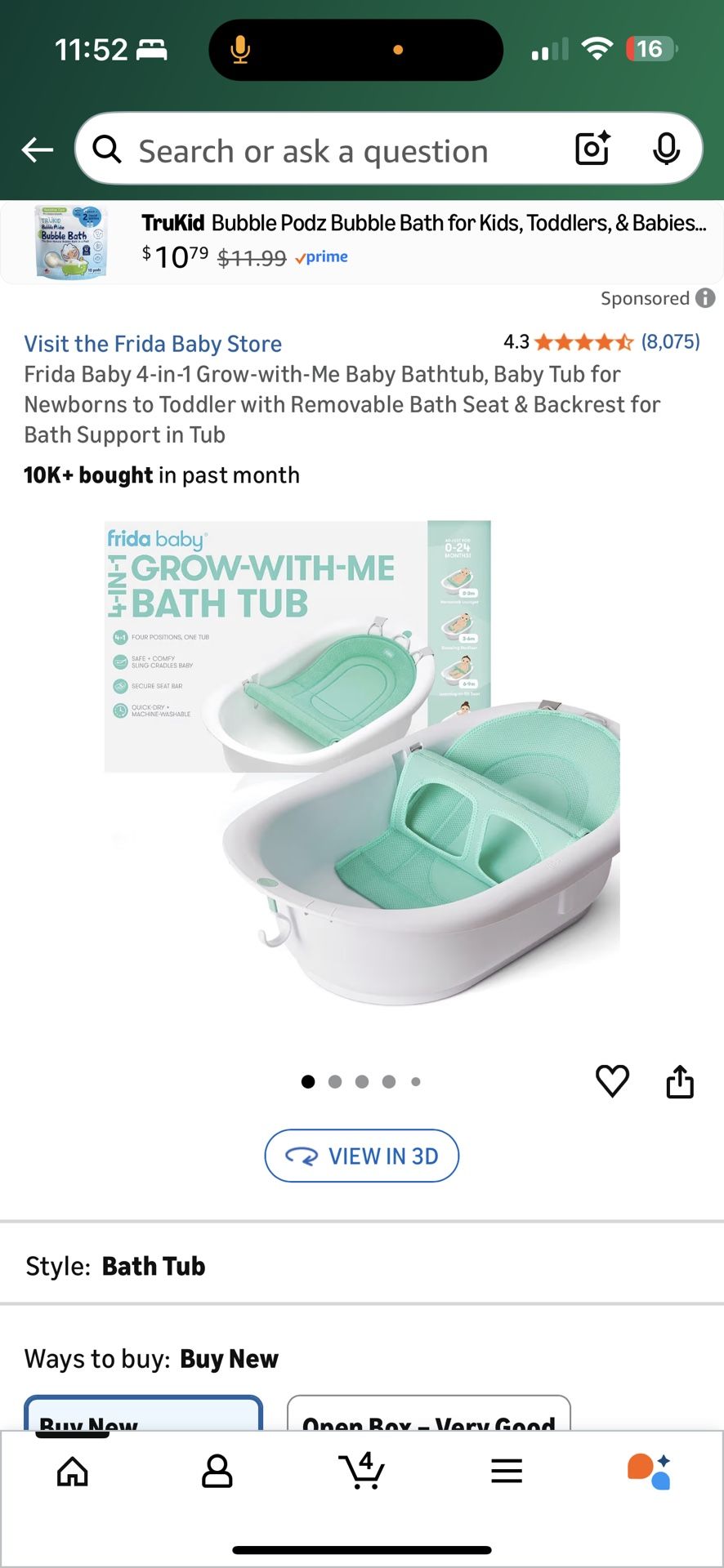The image size is (724, 1568).
Task: Open Rufus AI assistant icon
Action: click(651, 1472)
